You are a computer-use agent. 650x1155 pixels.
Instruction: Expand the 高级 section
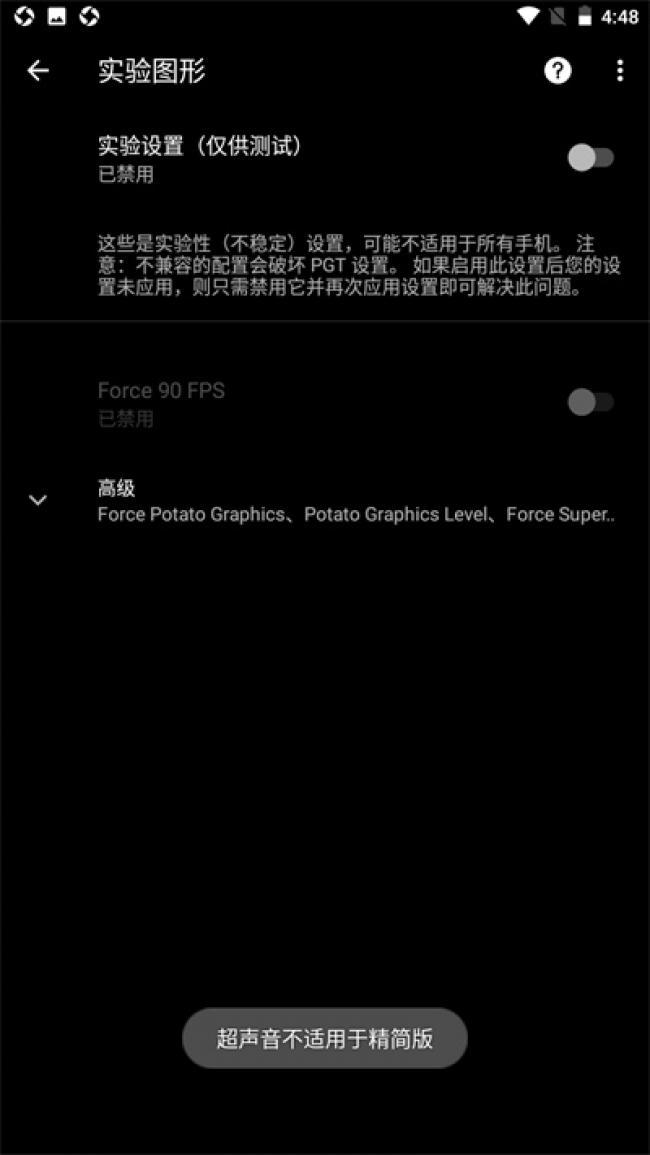[x=38, y=500]
